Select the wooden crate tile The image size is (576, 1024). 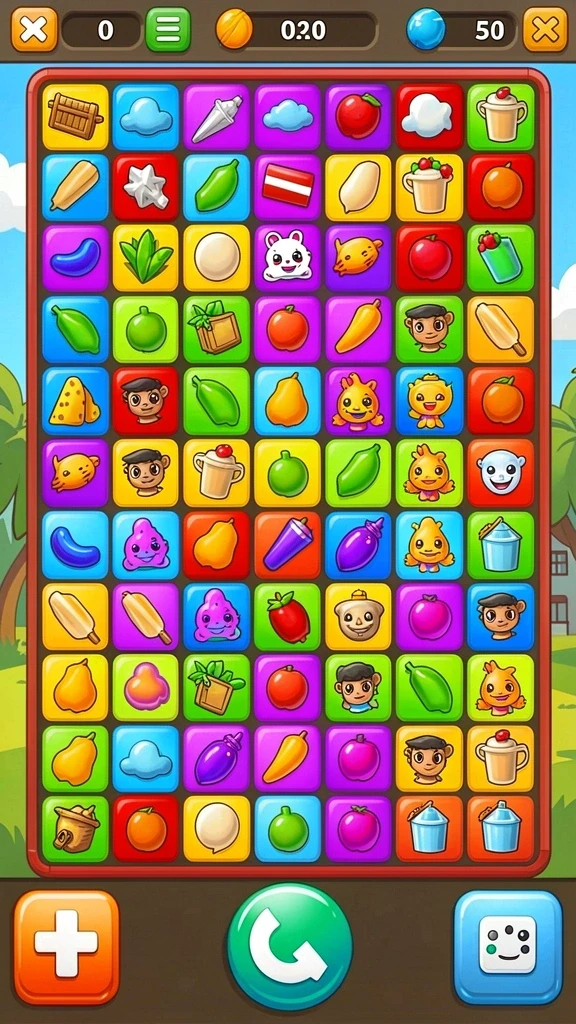coord(76,117)
